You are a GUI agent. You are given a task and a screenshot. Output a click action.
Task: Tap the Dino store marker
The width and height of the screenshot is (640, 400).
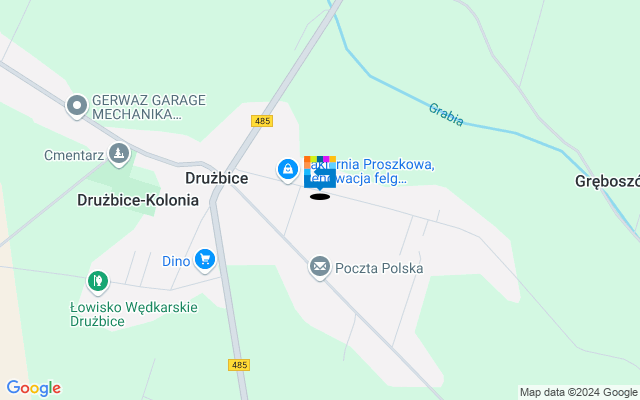(206, 260)
